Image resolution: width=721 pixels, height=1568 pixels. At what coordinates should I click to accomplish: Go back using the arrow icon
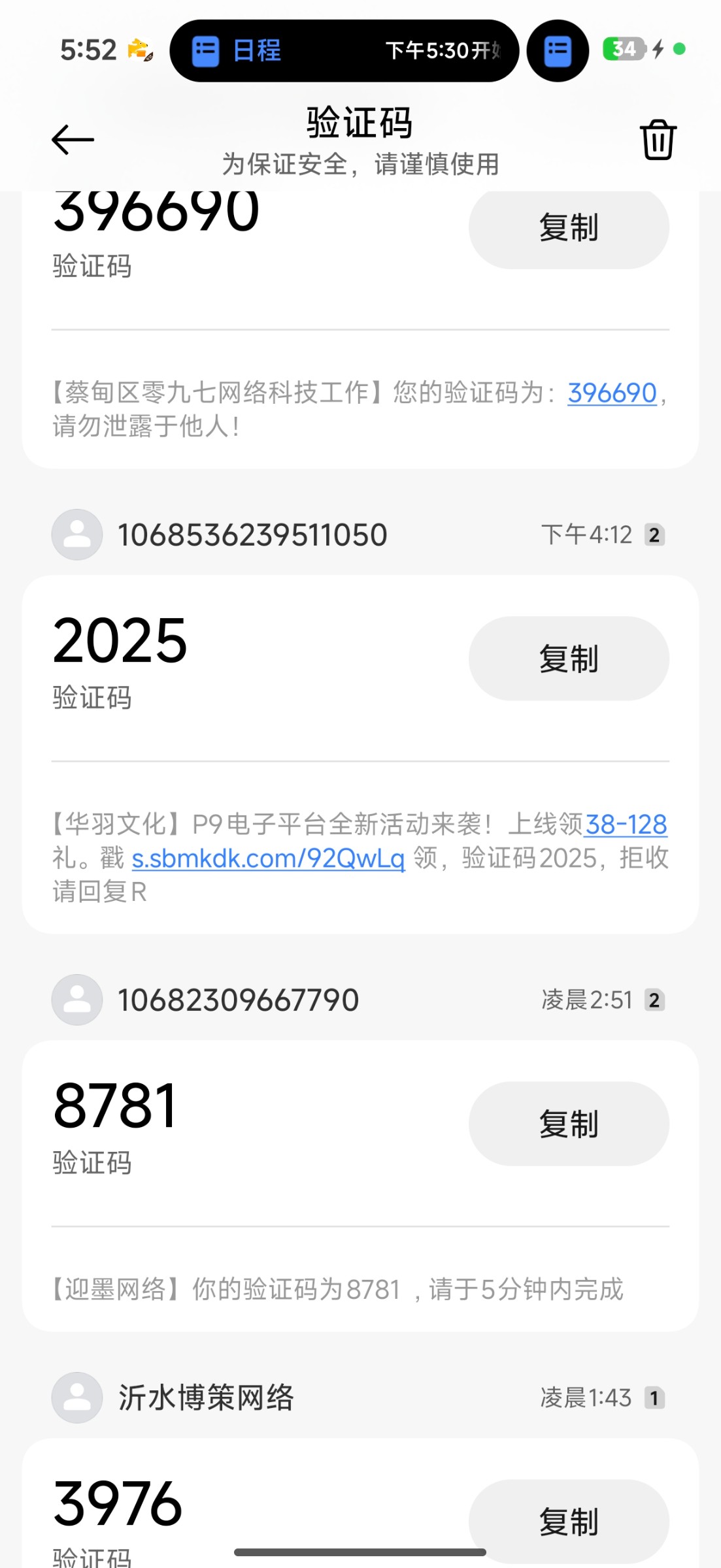[x=73, y=140]
